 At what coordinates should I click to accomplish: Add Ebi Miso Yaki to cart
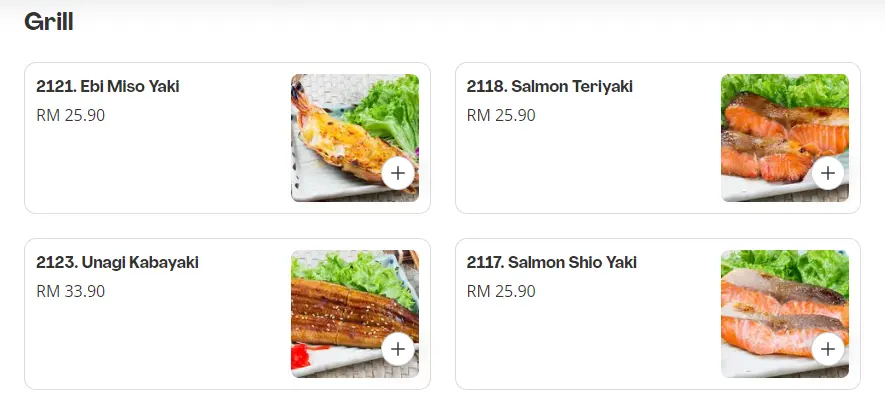[x=397, y=173]
